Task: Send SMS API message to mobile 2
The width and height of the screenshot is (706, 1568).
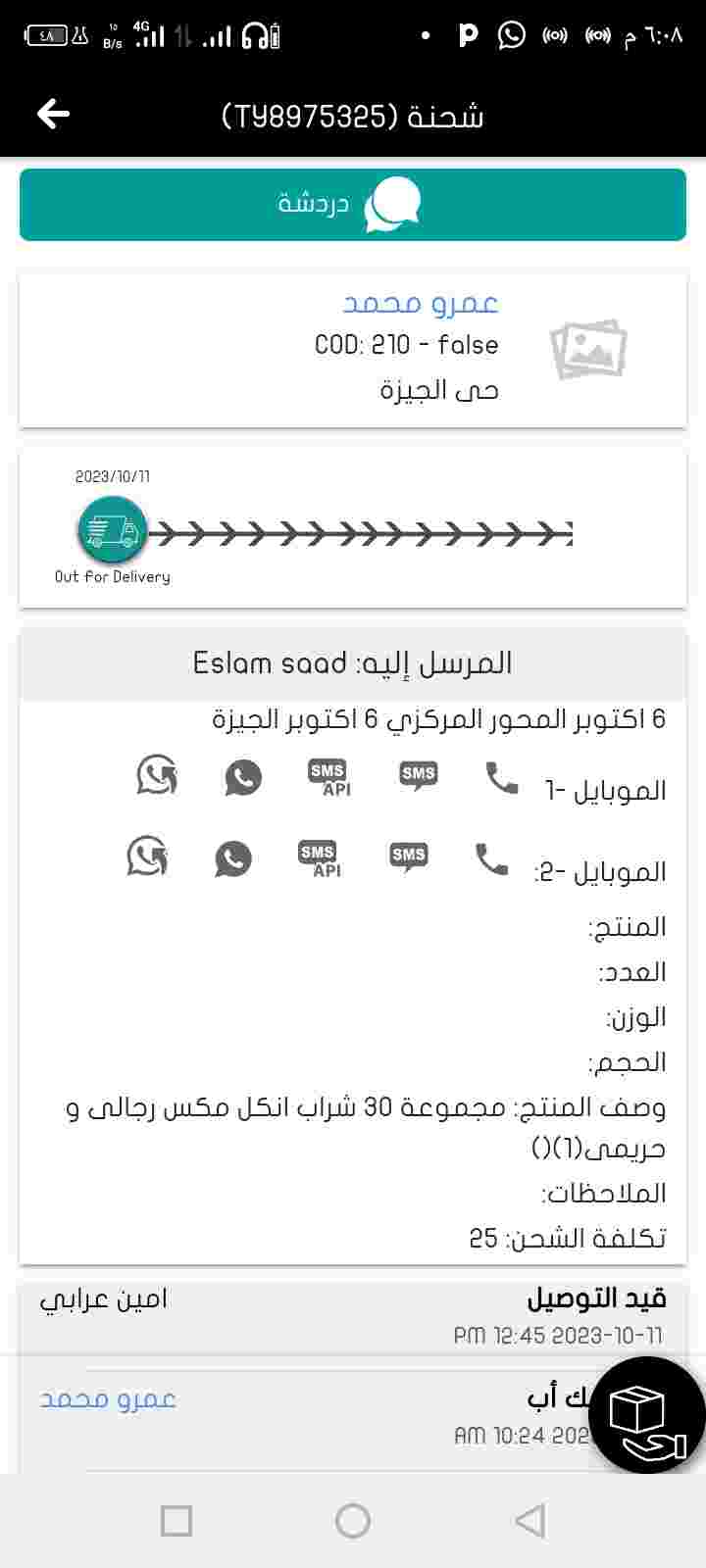Action: (320, 858)
